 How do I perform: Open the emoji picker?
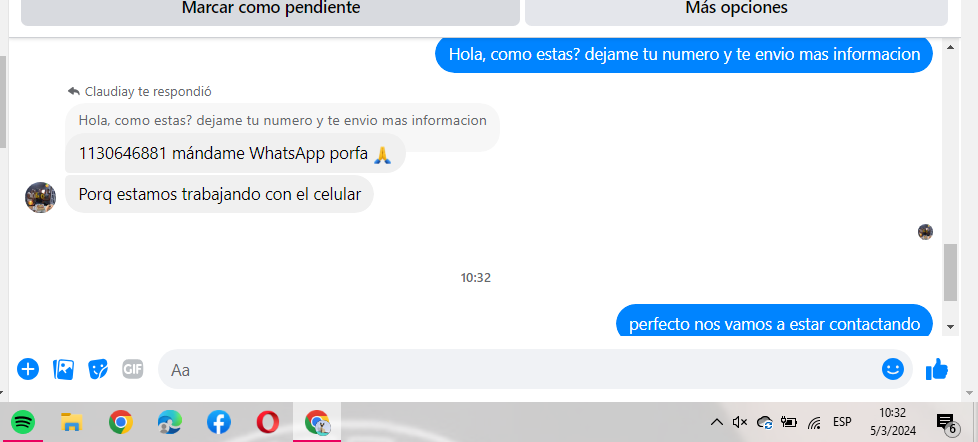pyautogui.click(x=892, y=369)
